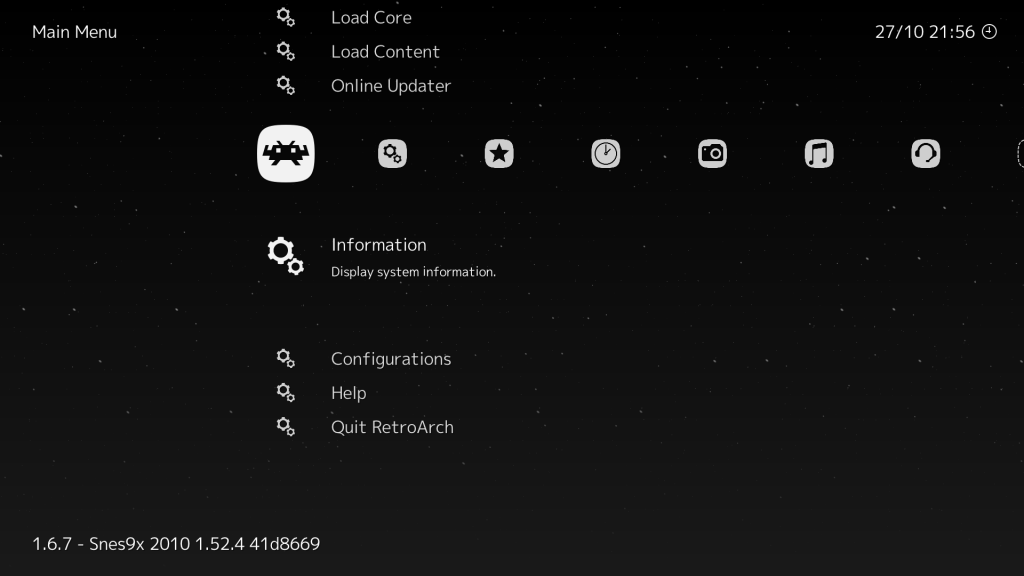This screenshot has width=1024, height=576.
Task: Switch to the Favorites star tab
Action: (x=499, y=154)
